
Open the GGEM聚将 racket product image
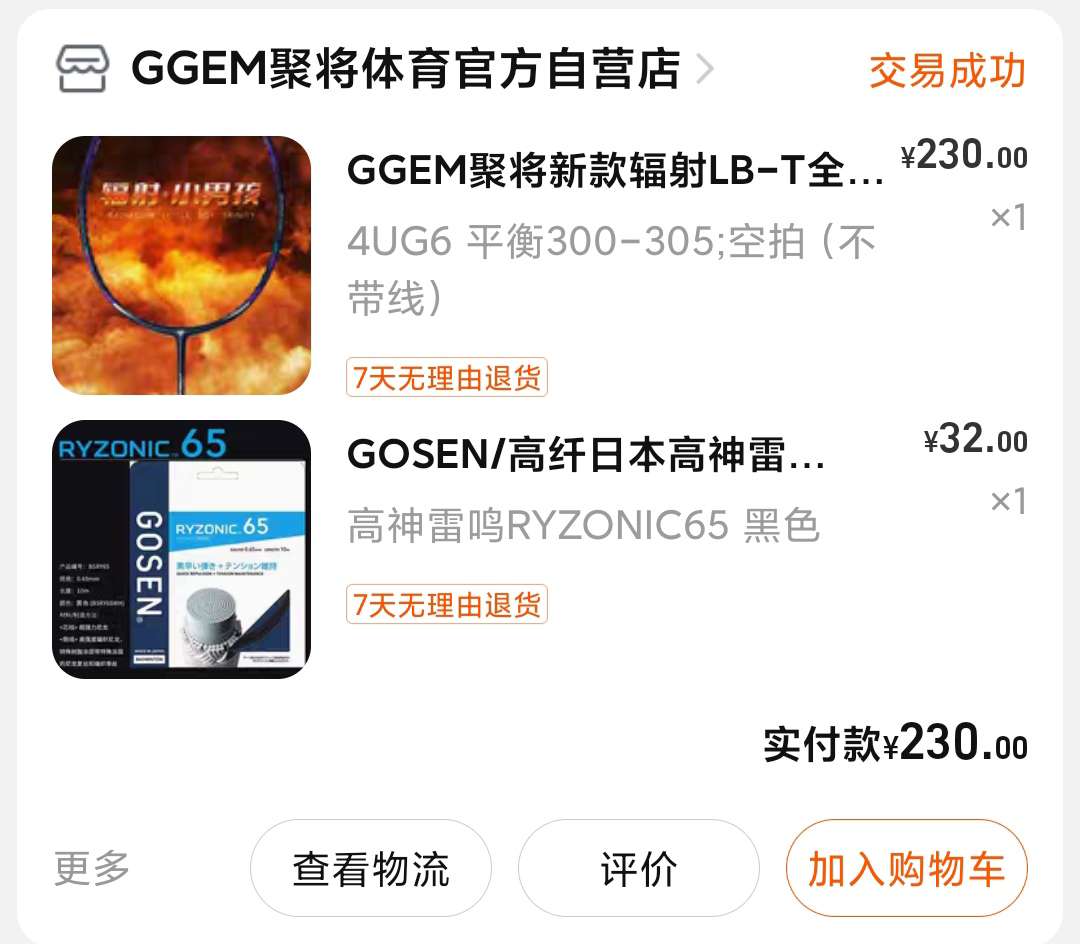click(181, 265)
